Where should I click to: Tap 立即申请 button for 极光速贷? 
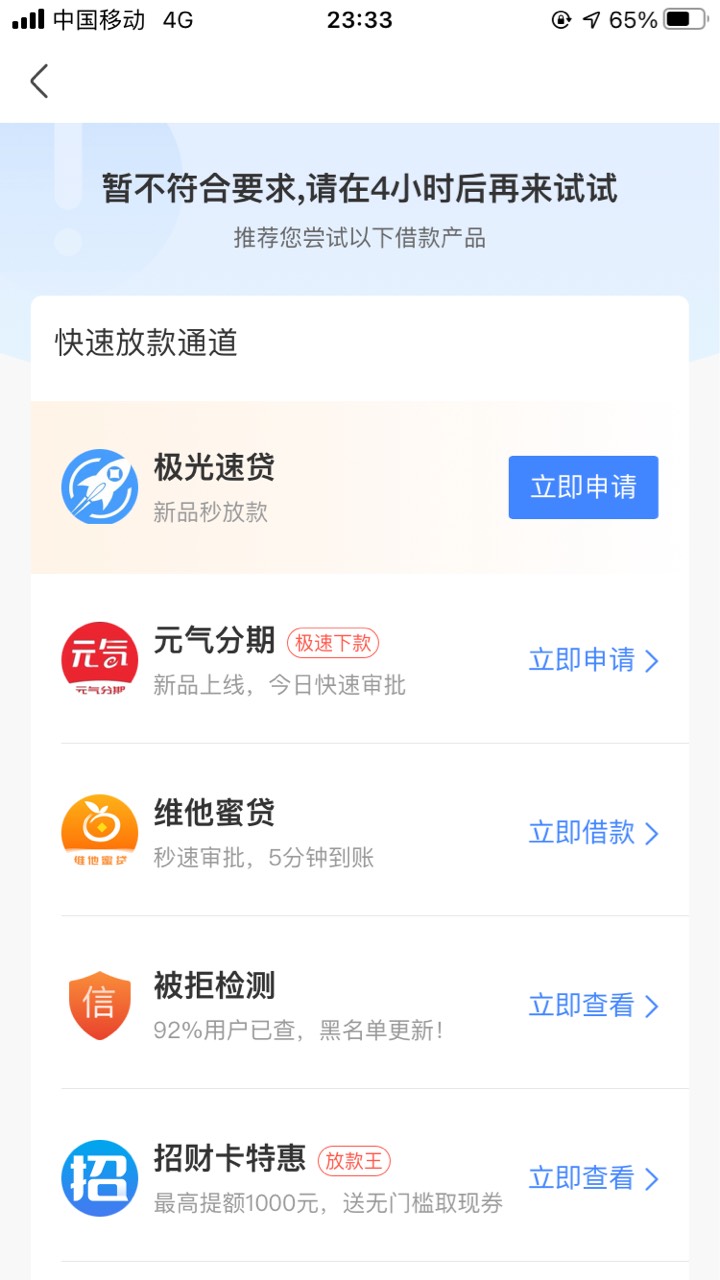(583, 487)
